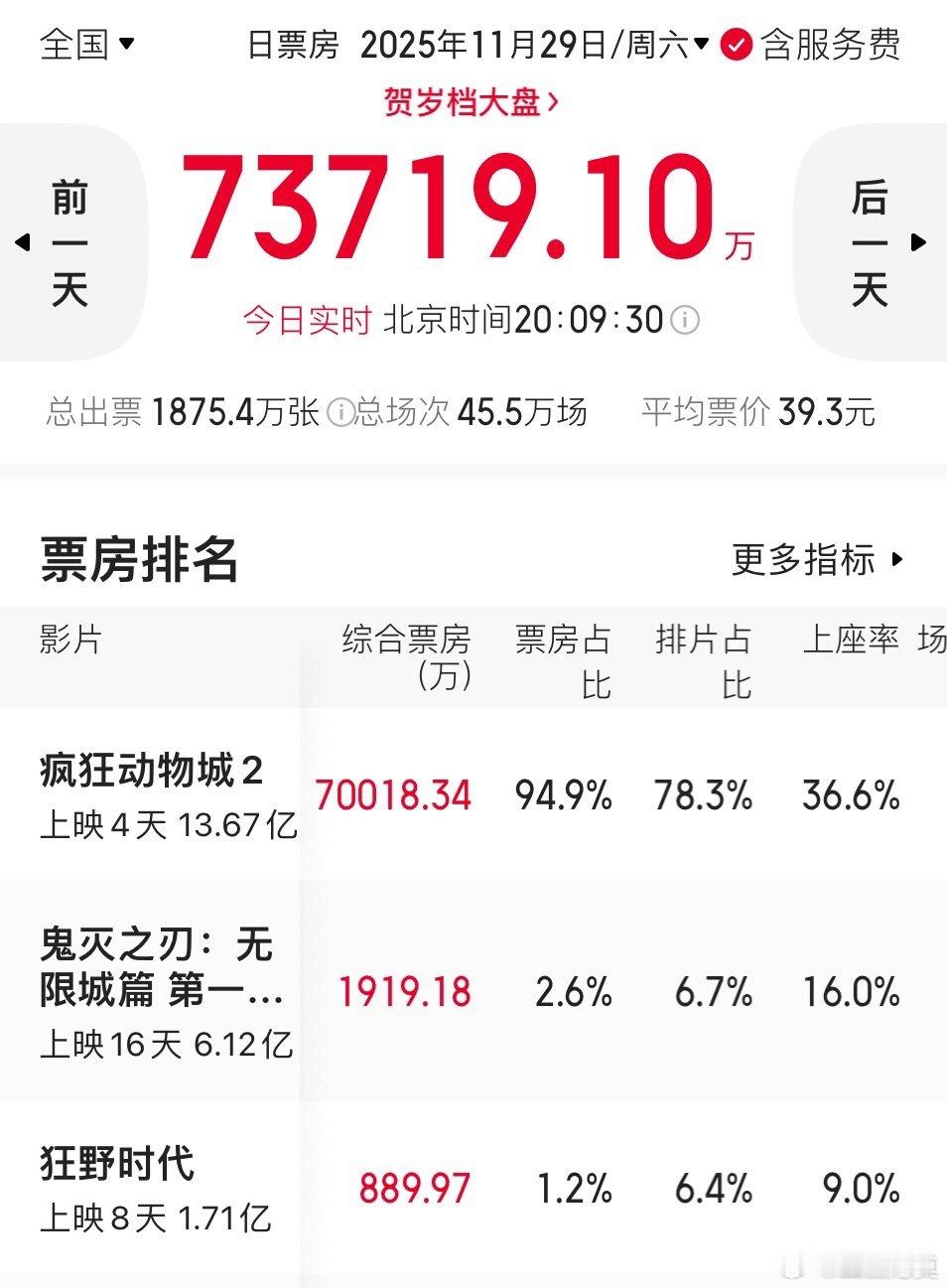Toggle the 含服务费 service fee option
Screen dimensions: 947x1288
(x=831, y=46)
